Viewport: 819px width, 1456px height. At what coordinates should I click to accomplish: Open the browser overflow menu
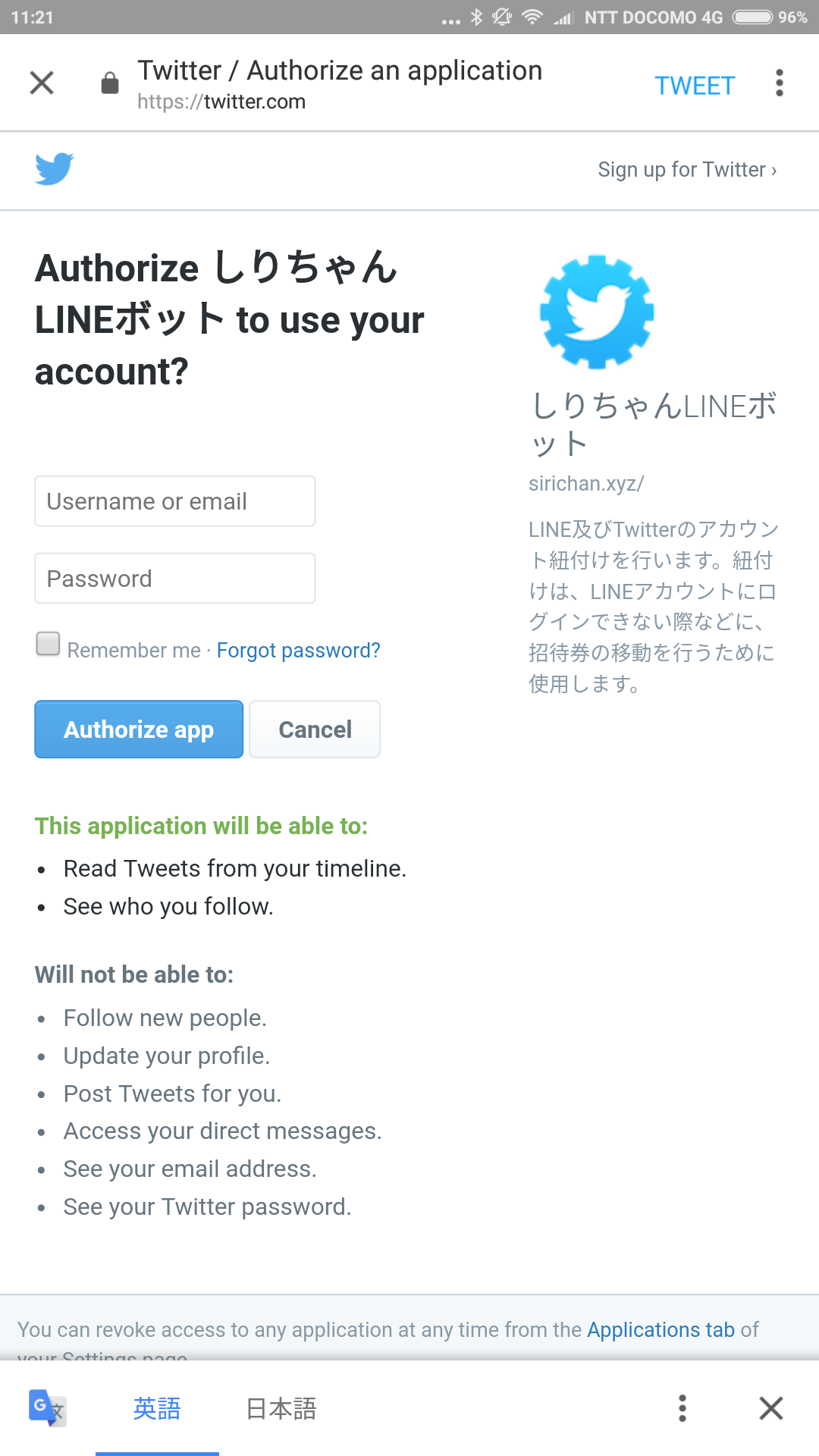click(779, 83)
